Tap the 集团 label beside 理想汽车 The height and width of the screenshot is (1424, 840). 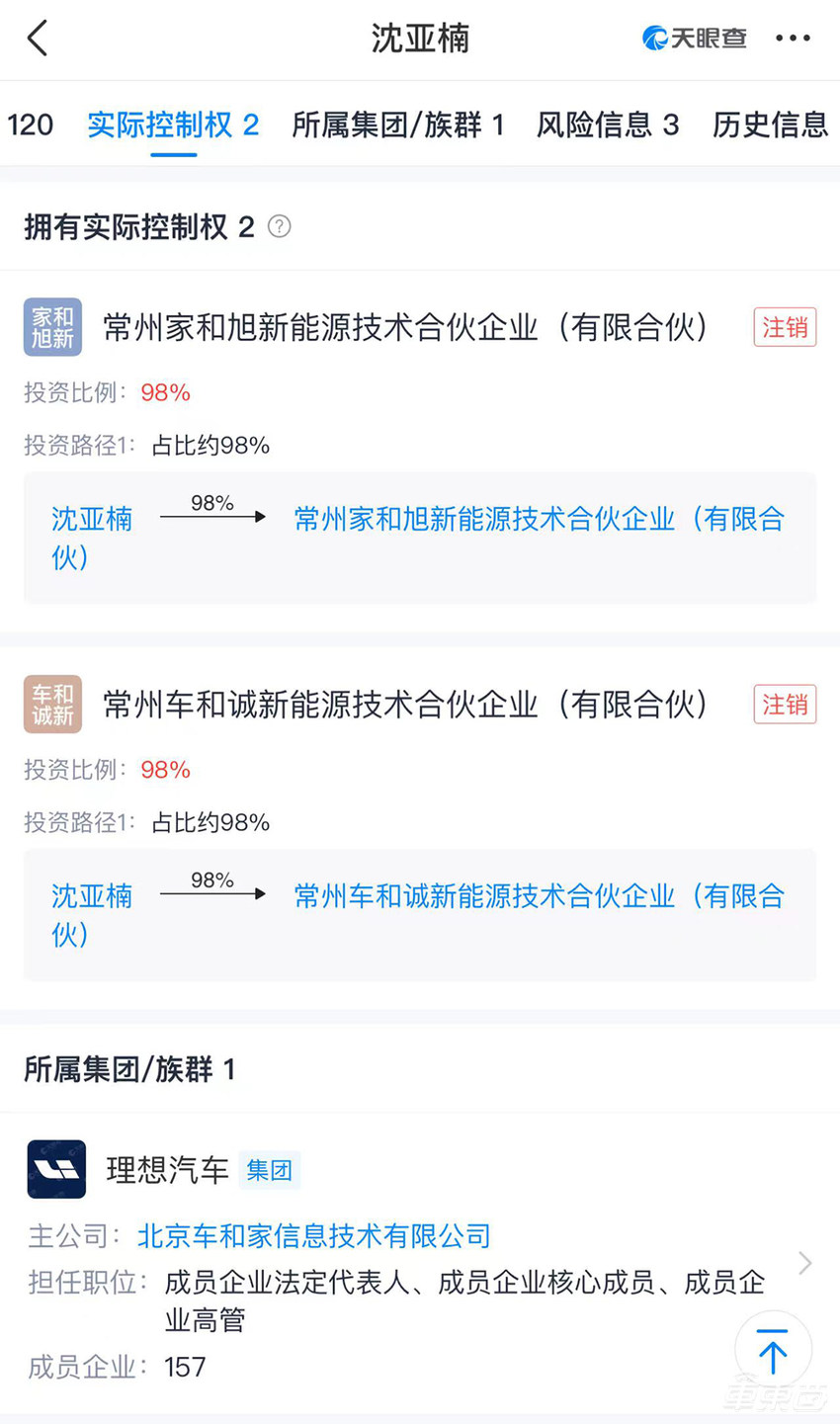click(270, 1171)
